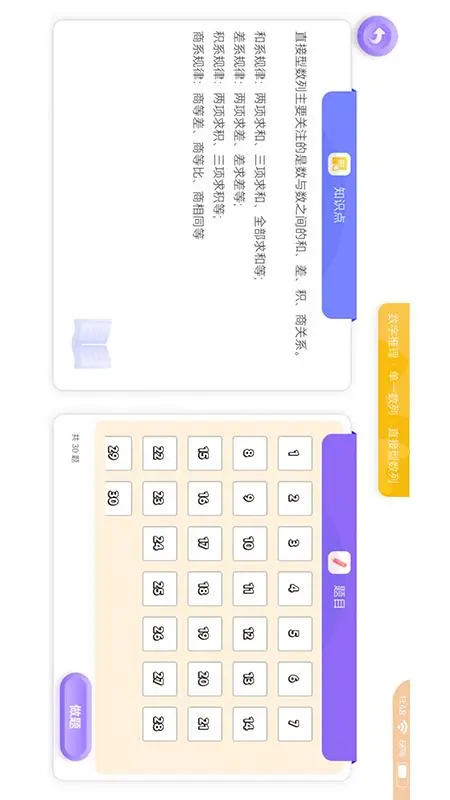Open question number 26
The height and width of the screenshot is (800, 450).
(160, 634)
